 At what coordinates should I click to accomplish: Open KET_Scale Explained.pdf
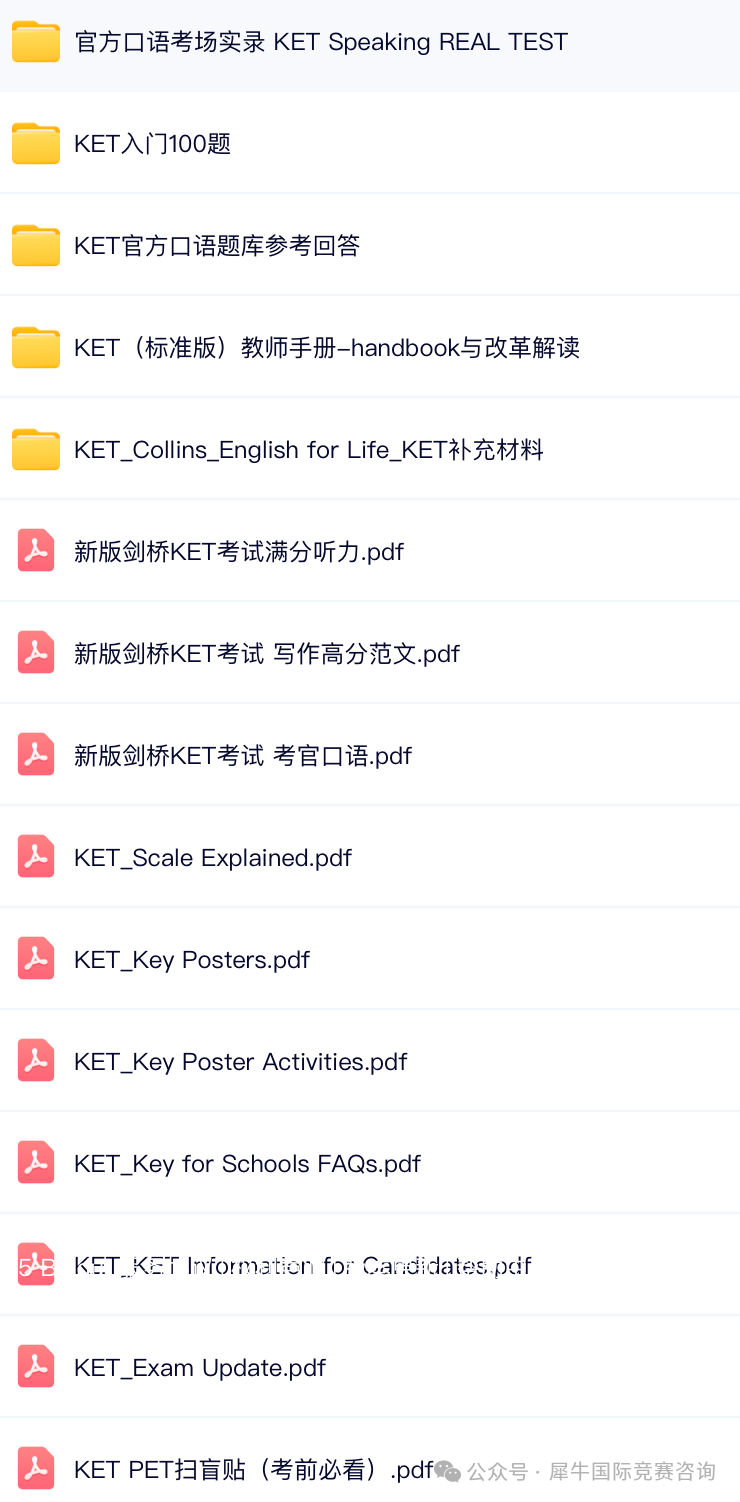[370, 858]
